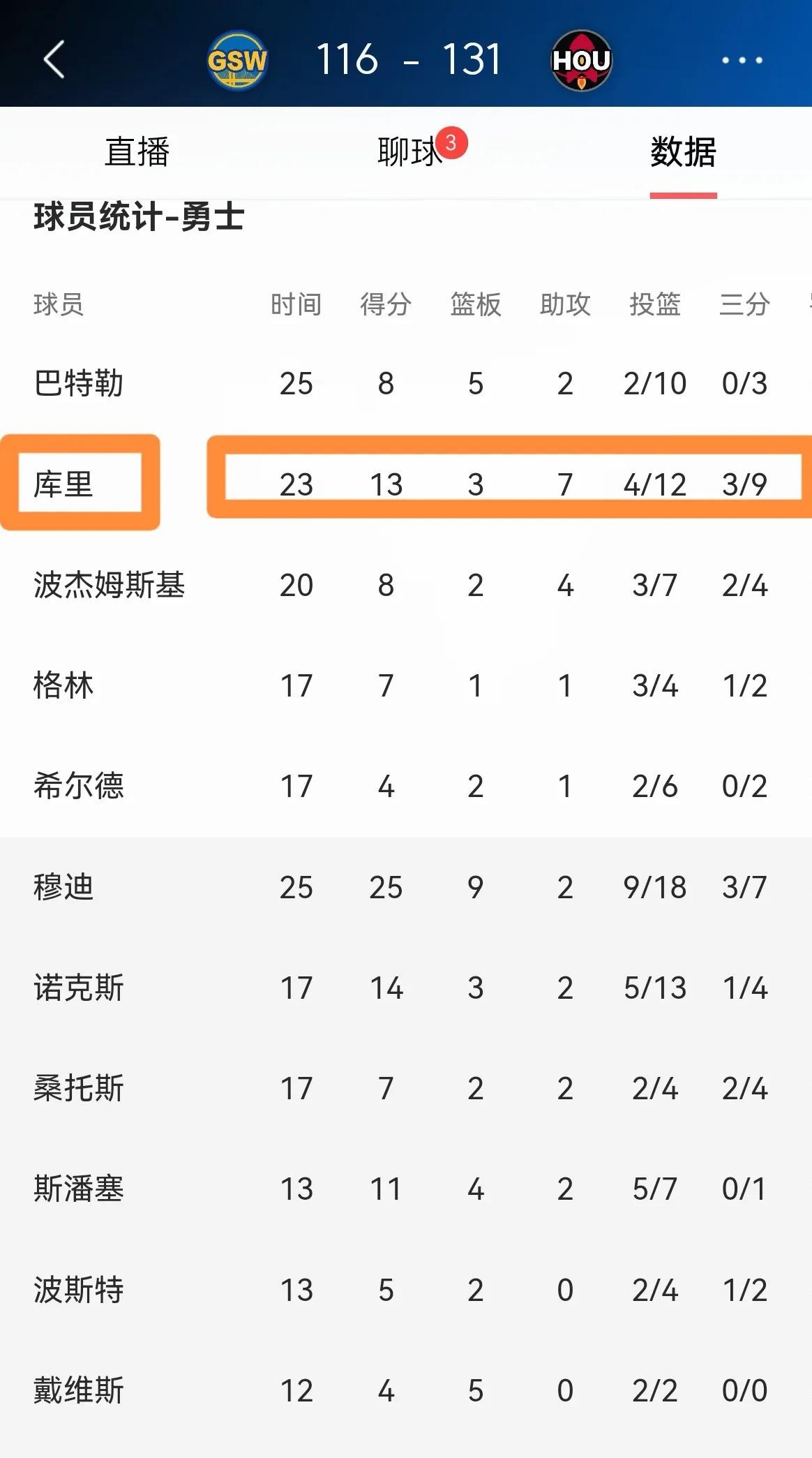Open the HOU Rockets team logo
The width and height of the screenshot is (812, 1458).
tap(581, 60)
